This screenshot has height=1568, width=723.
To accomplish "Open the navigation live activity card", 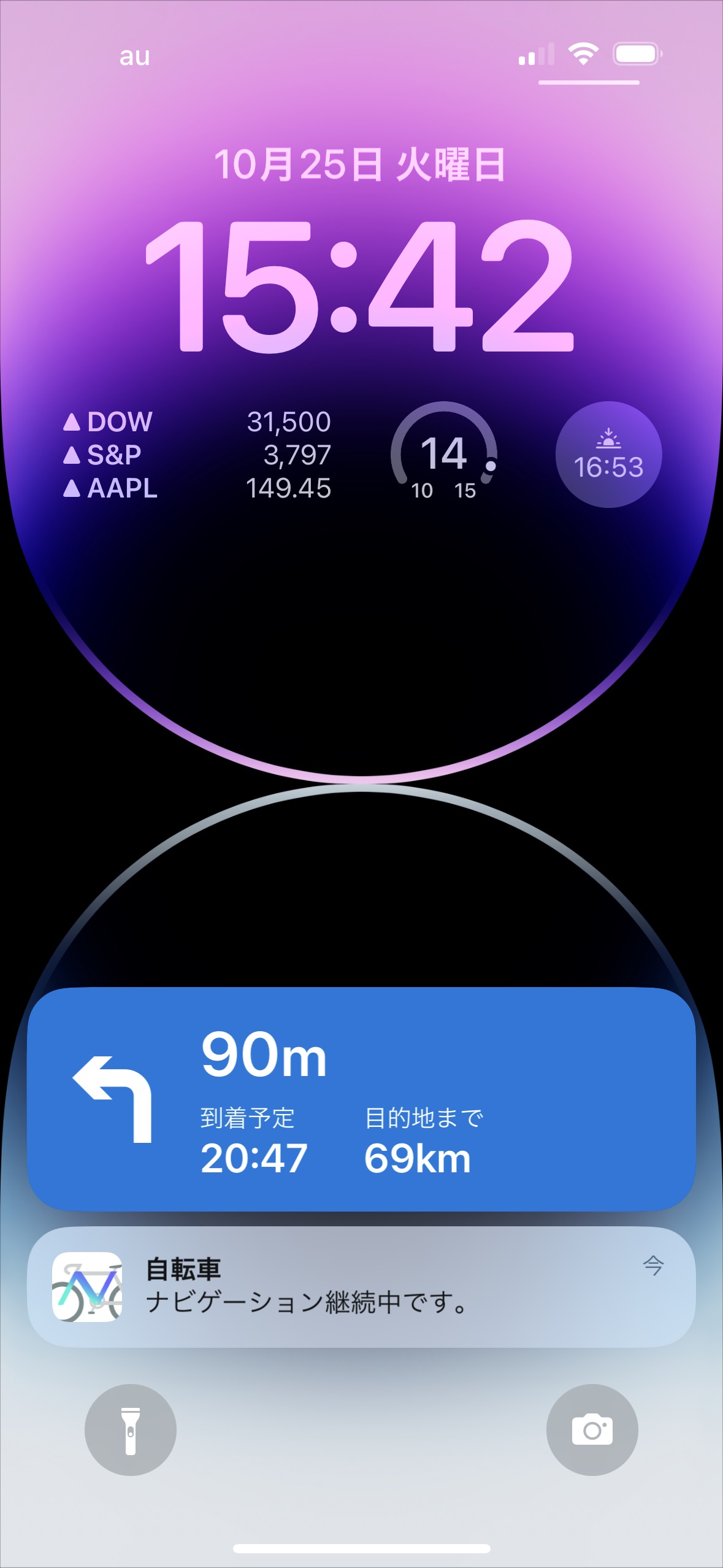I will click(361, 1098).
